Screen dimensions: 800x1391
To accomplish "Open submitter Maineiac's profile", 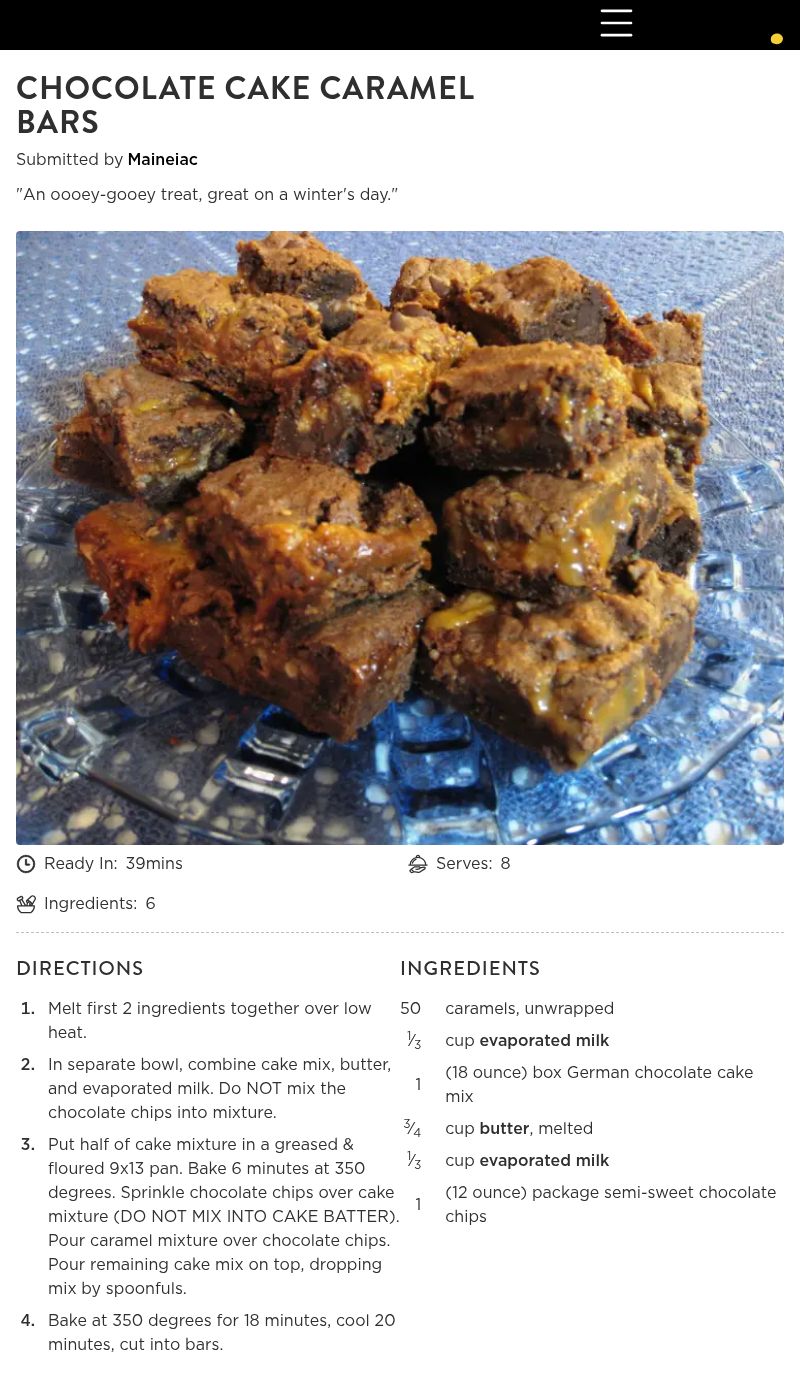I will (x=162, y=160).
